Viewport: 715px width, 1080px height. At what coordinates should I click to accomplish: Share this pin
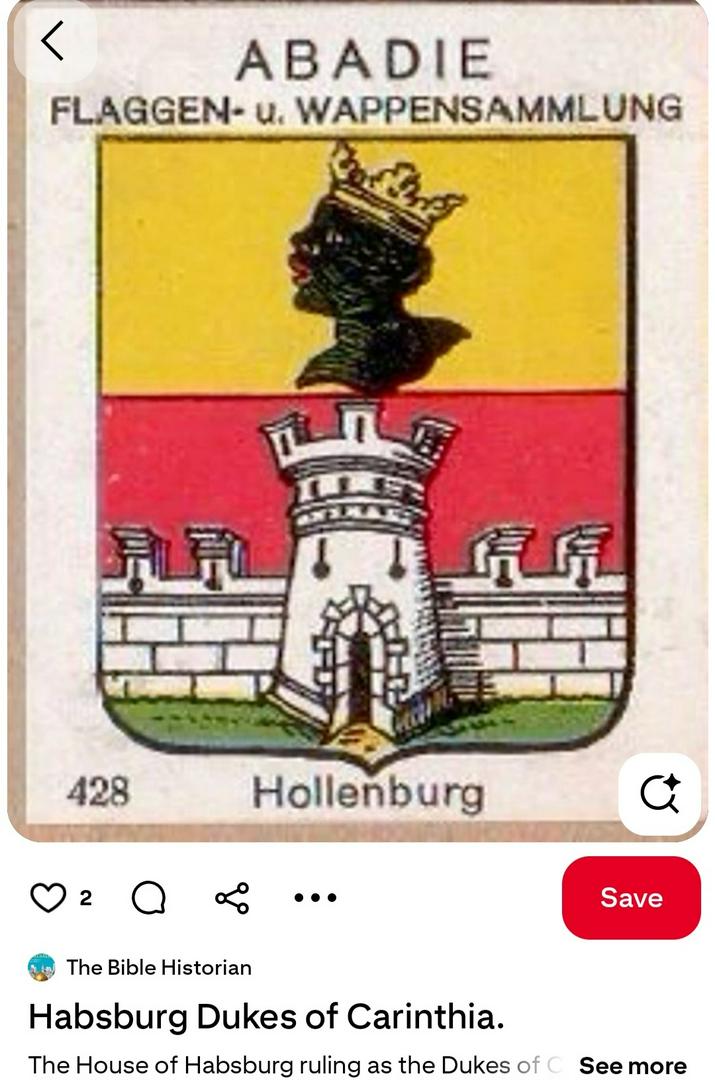[x=232, y=898]
